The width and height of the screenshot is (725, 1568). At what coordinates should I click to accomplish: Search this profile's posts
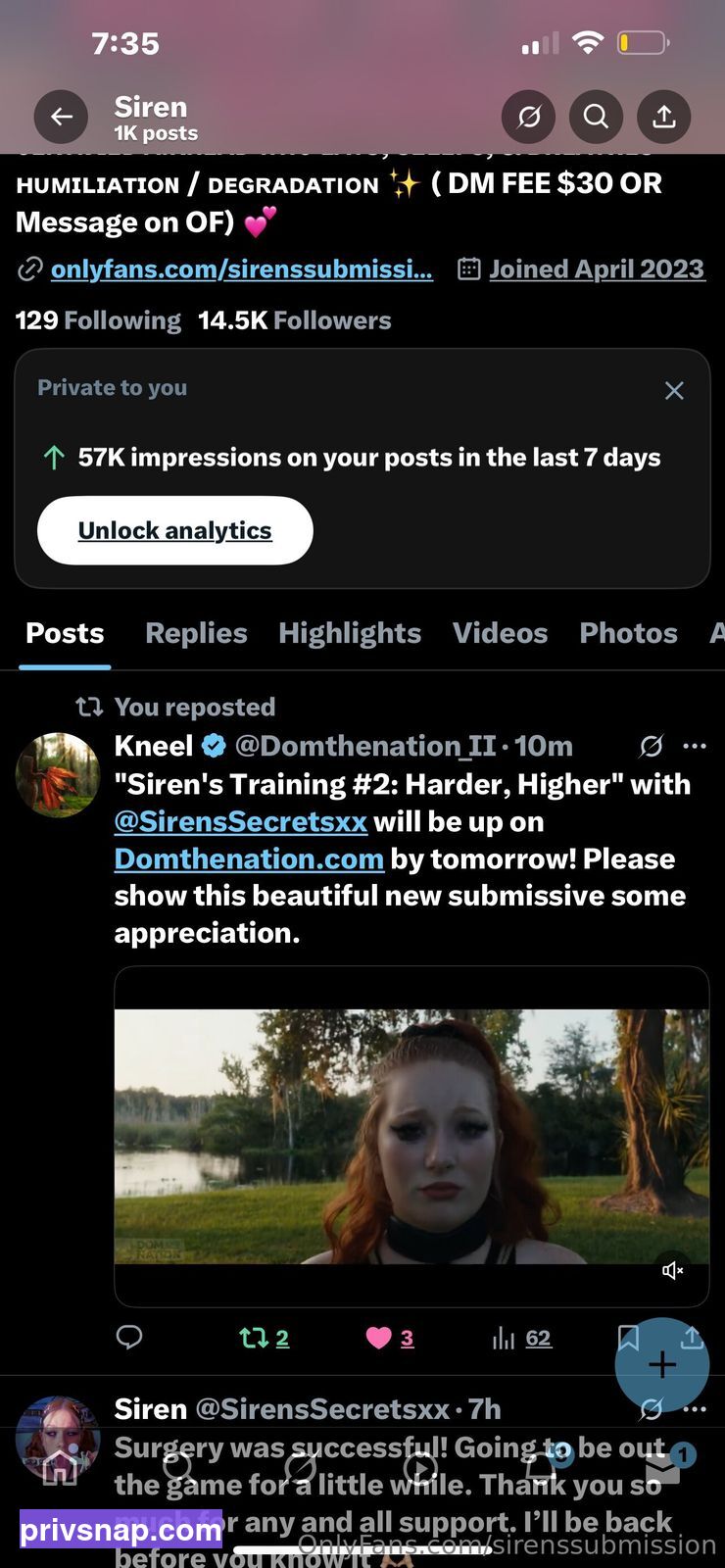pyautogui.click(x=596, y=117)
